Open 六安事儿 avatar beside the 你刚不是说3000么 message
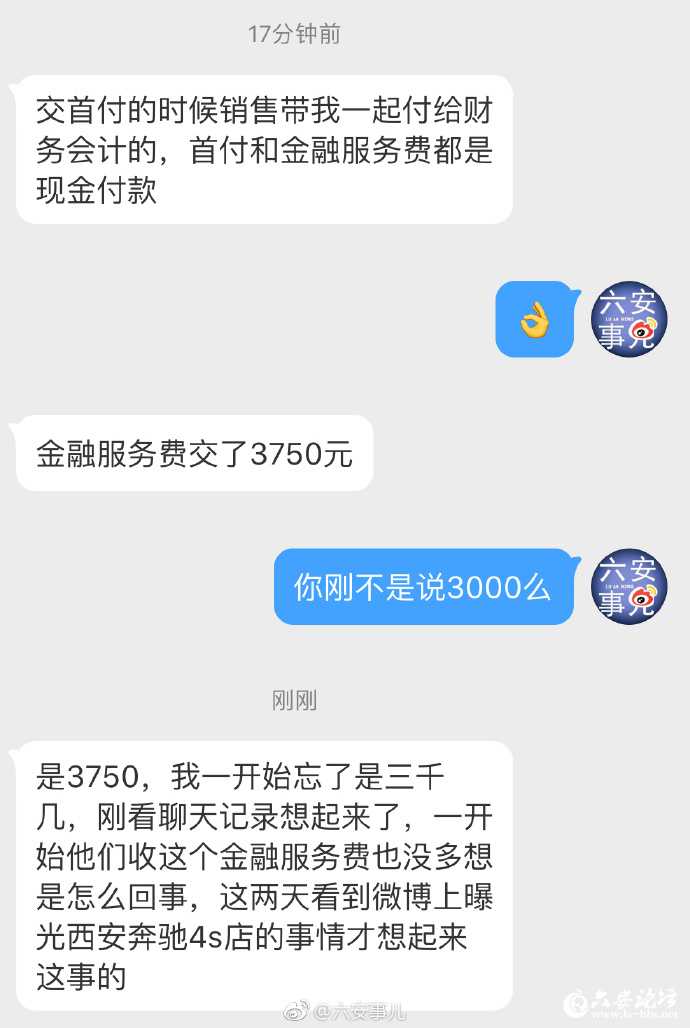The height and width of the screenshot is (1028, 690). point(628,586)
